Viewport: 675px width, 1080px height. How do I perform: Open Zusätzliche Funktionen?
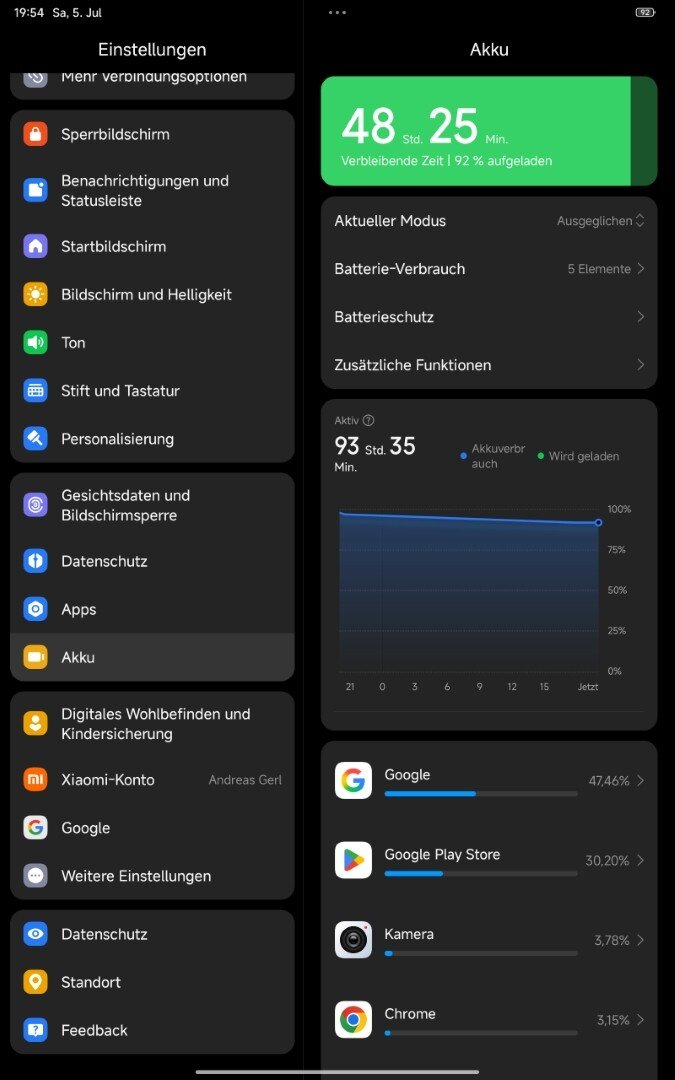(x=489, y=365)
